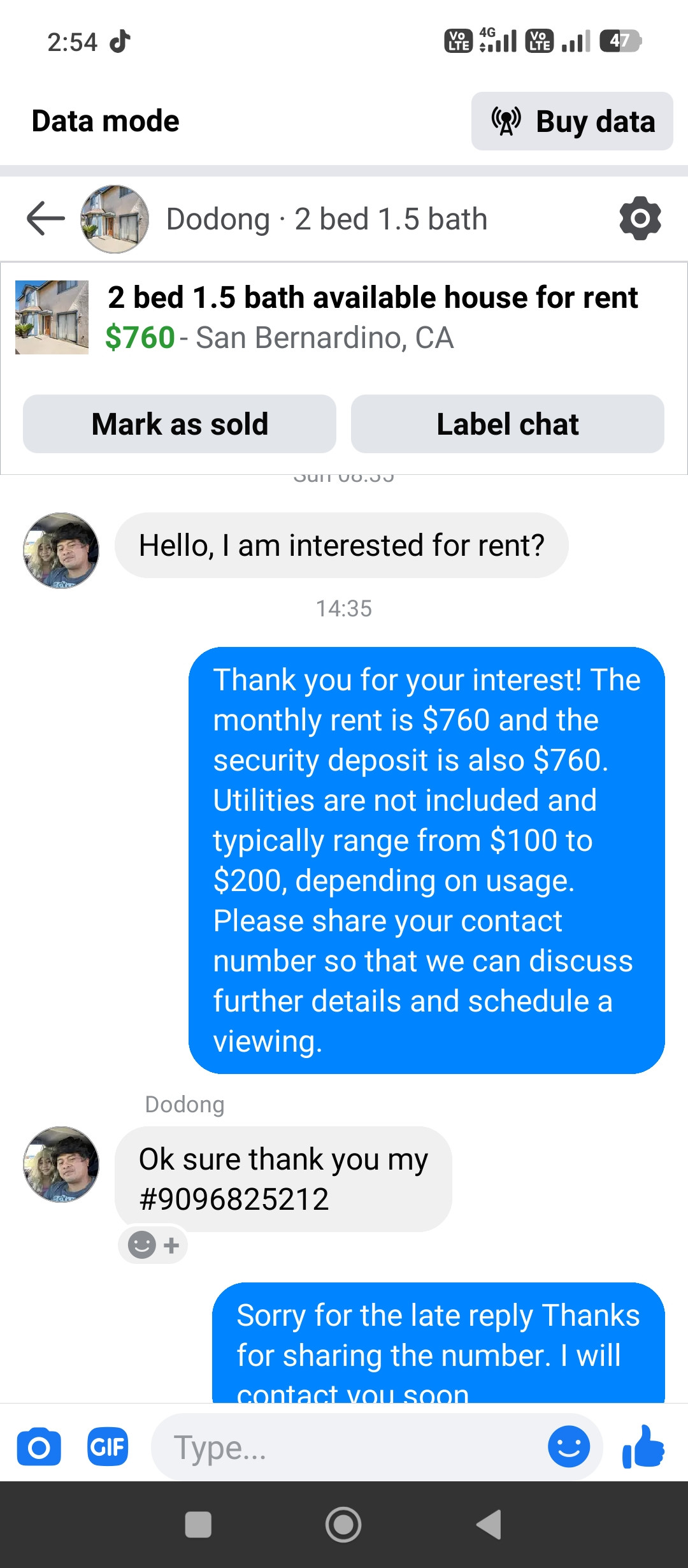This screenshot has height=1568, width=688.
Task: Go back from the Dodong chat
Action: [x=46, y=219]
